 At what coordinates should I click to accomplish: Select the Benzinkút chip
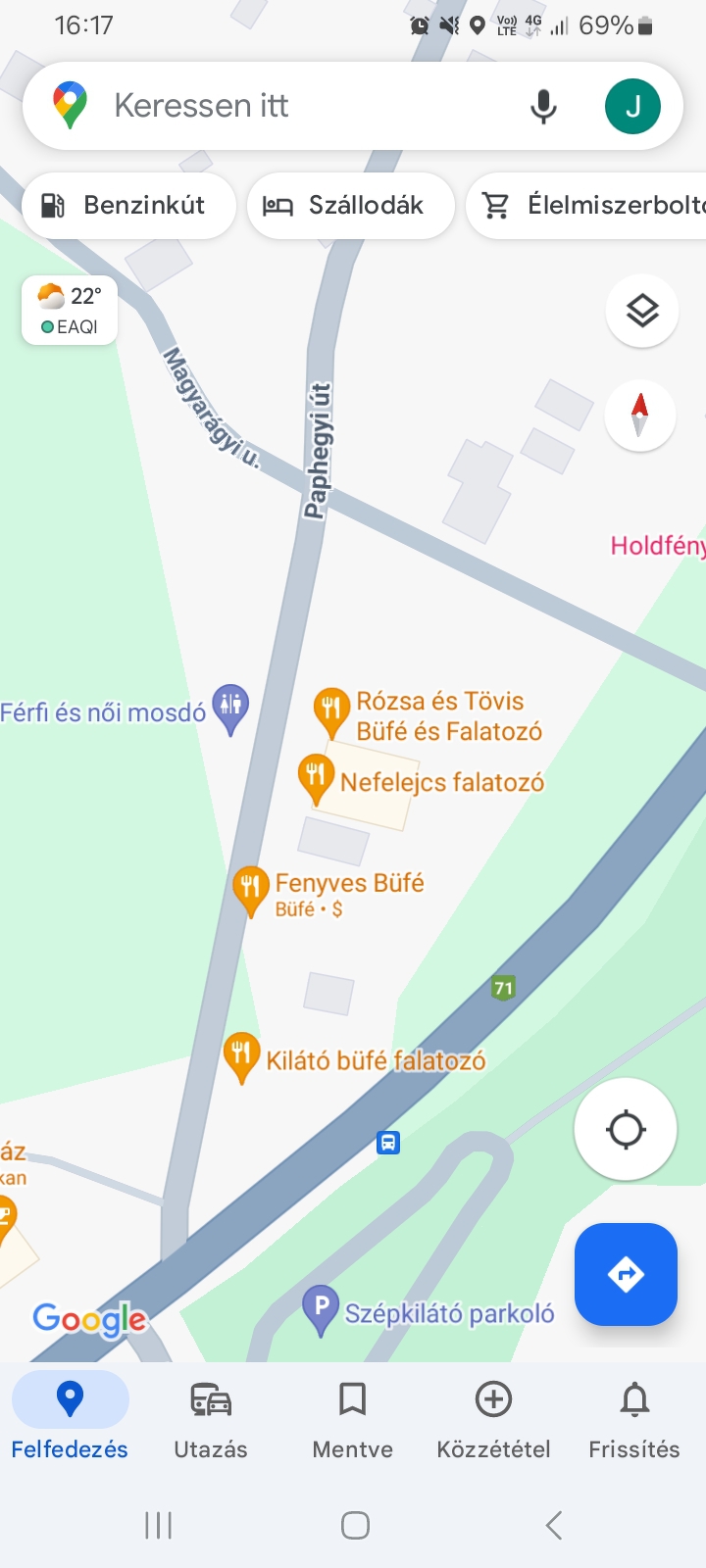[x=128, y=206]
